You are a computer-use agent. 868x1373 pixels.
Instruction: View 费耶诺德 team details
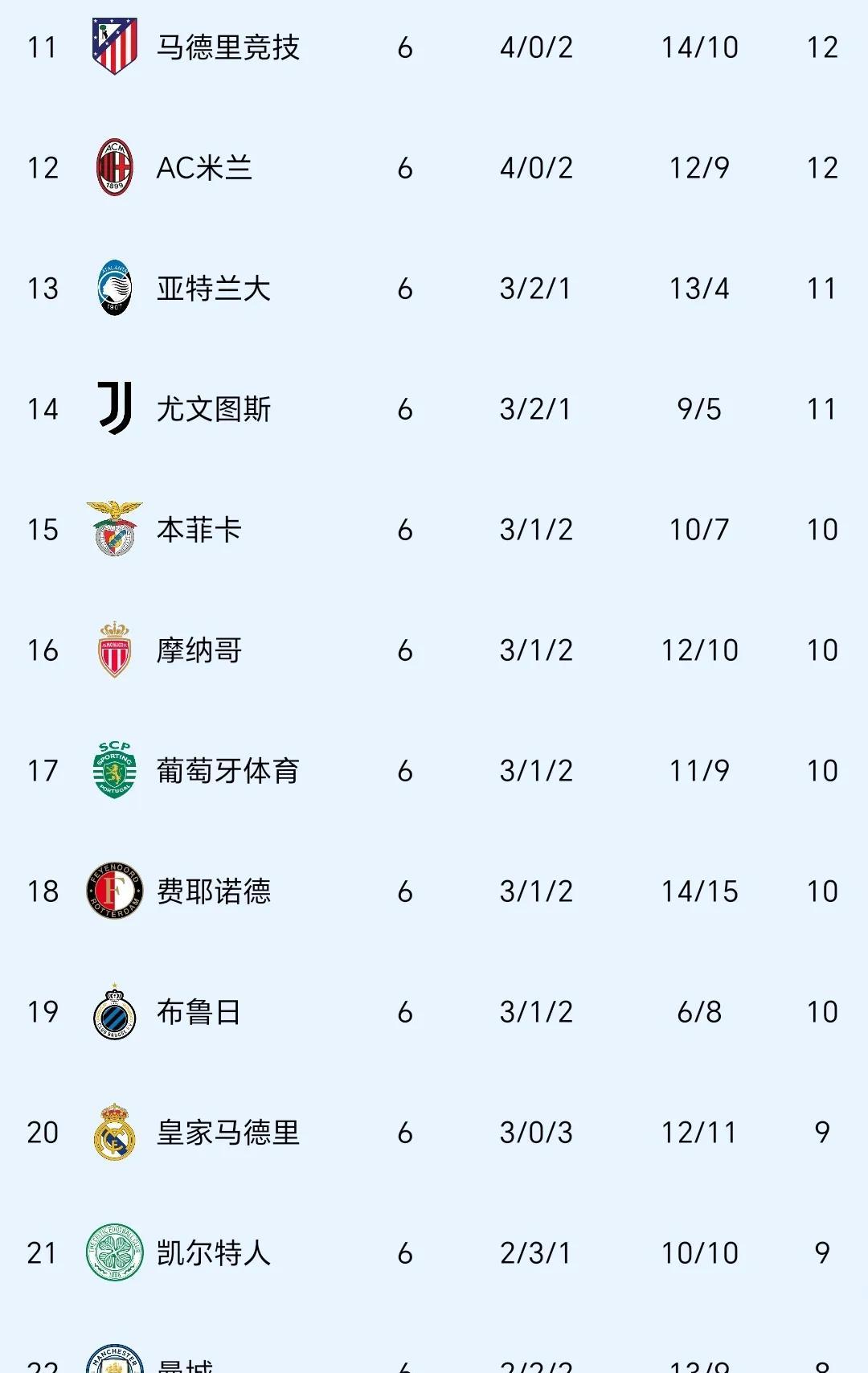tap(213, 891)
